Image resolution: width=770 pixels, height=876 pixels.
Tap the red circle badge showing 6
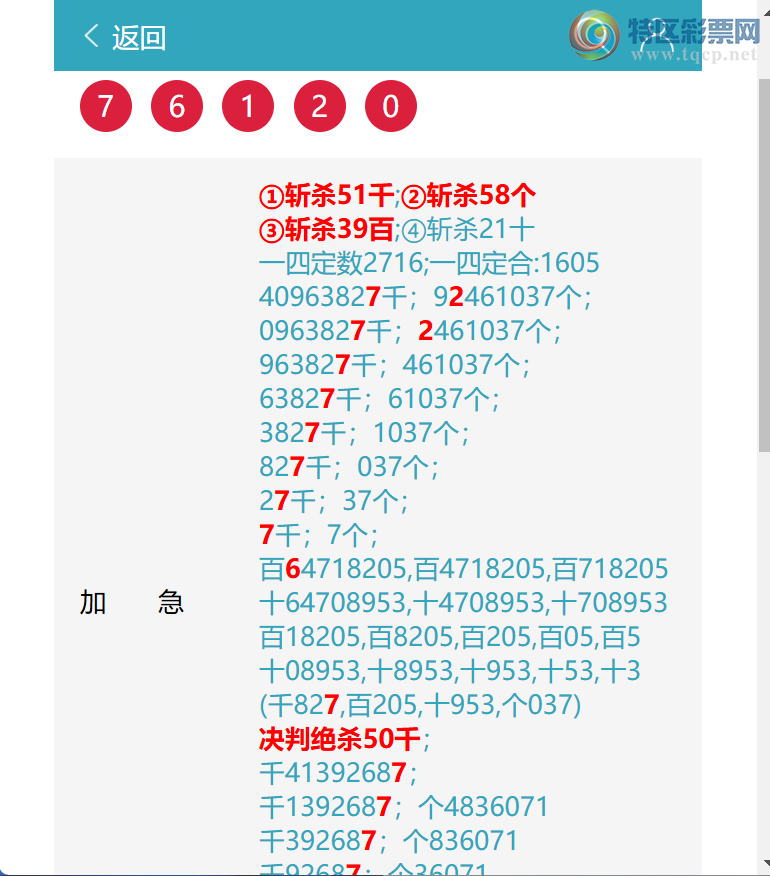tap(177, 105)
